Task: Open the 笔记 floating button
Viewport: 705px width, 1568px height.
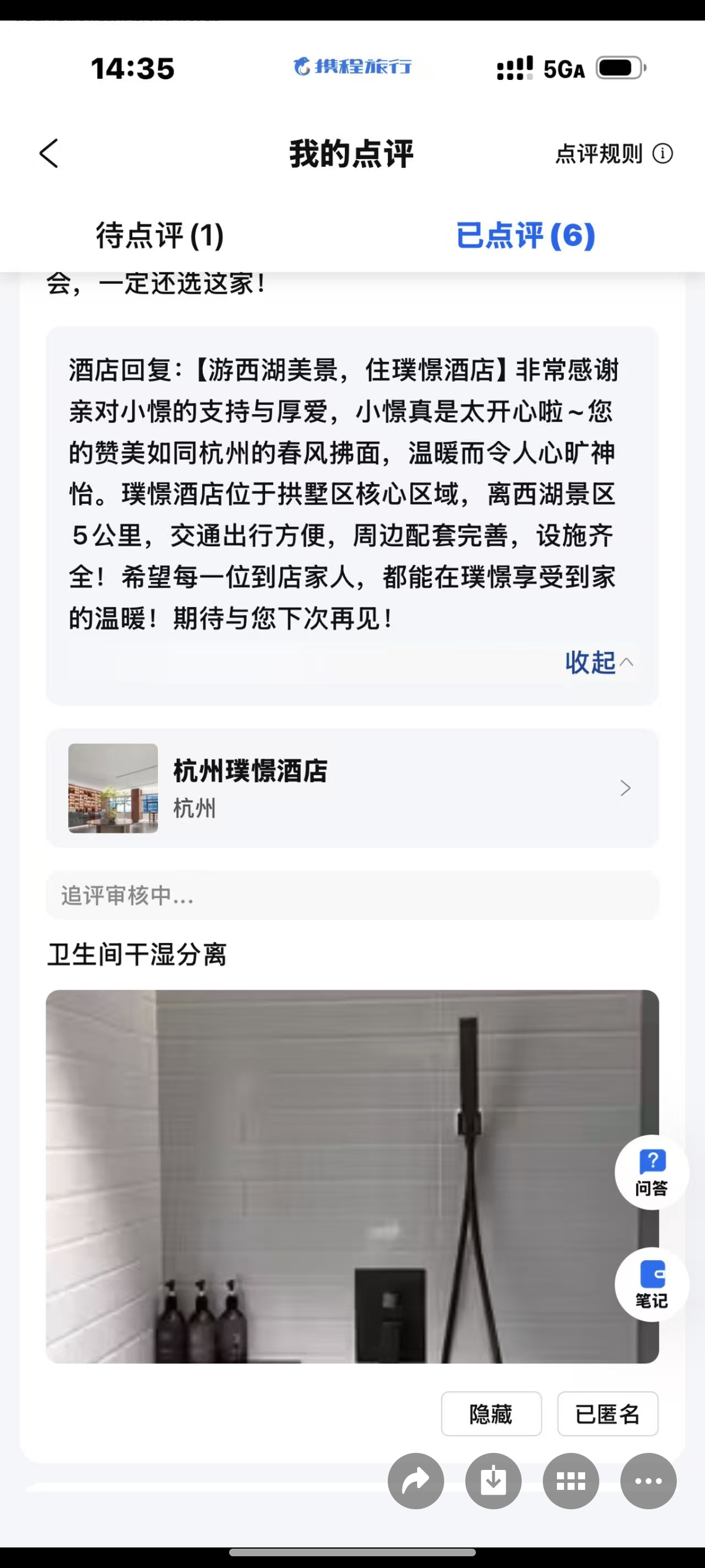Action: pyautogui.click(x=652, y=1284)
